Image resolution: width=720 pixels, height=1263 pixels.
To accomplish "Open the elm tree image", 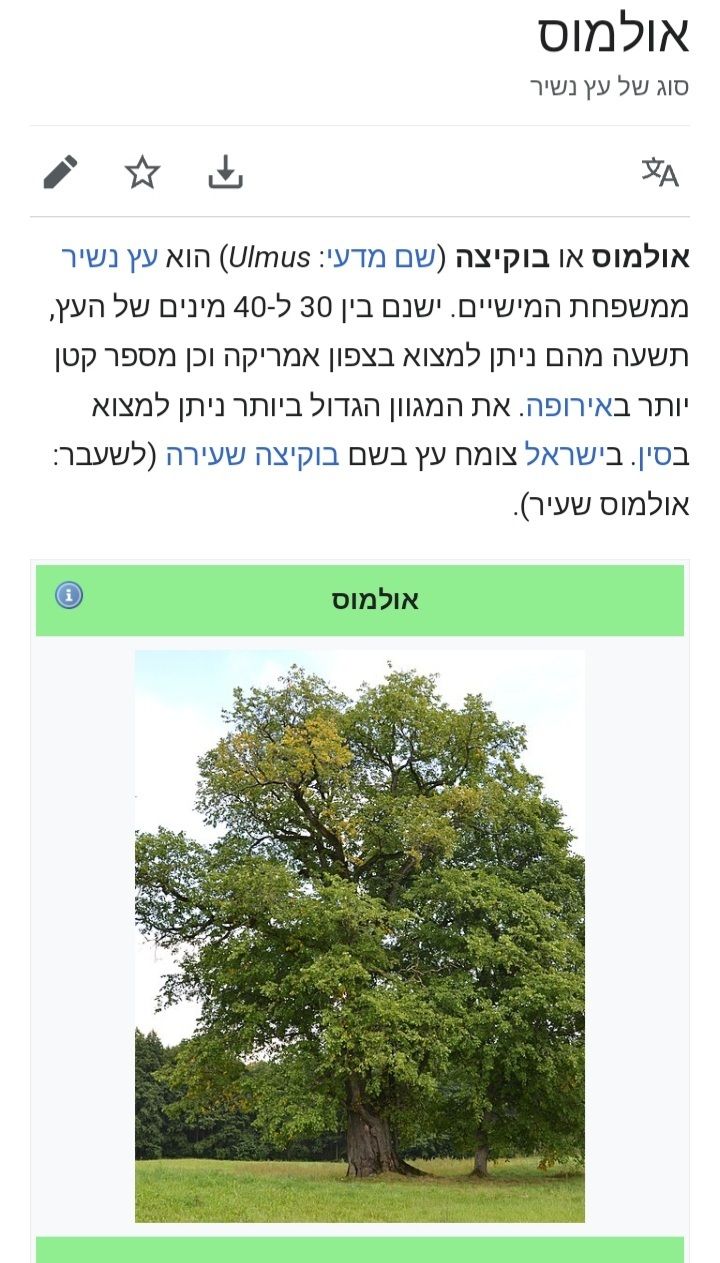I will (x=360, y=935).
